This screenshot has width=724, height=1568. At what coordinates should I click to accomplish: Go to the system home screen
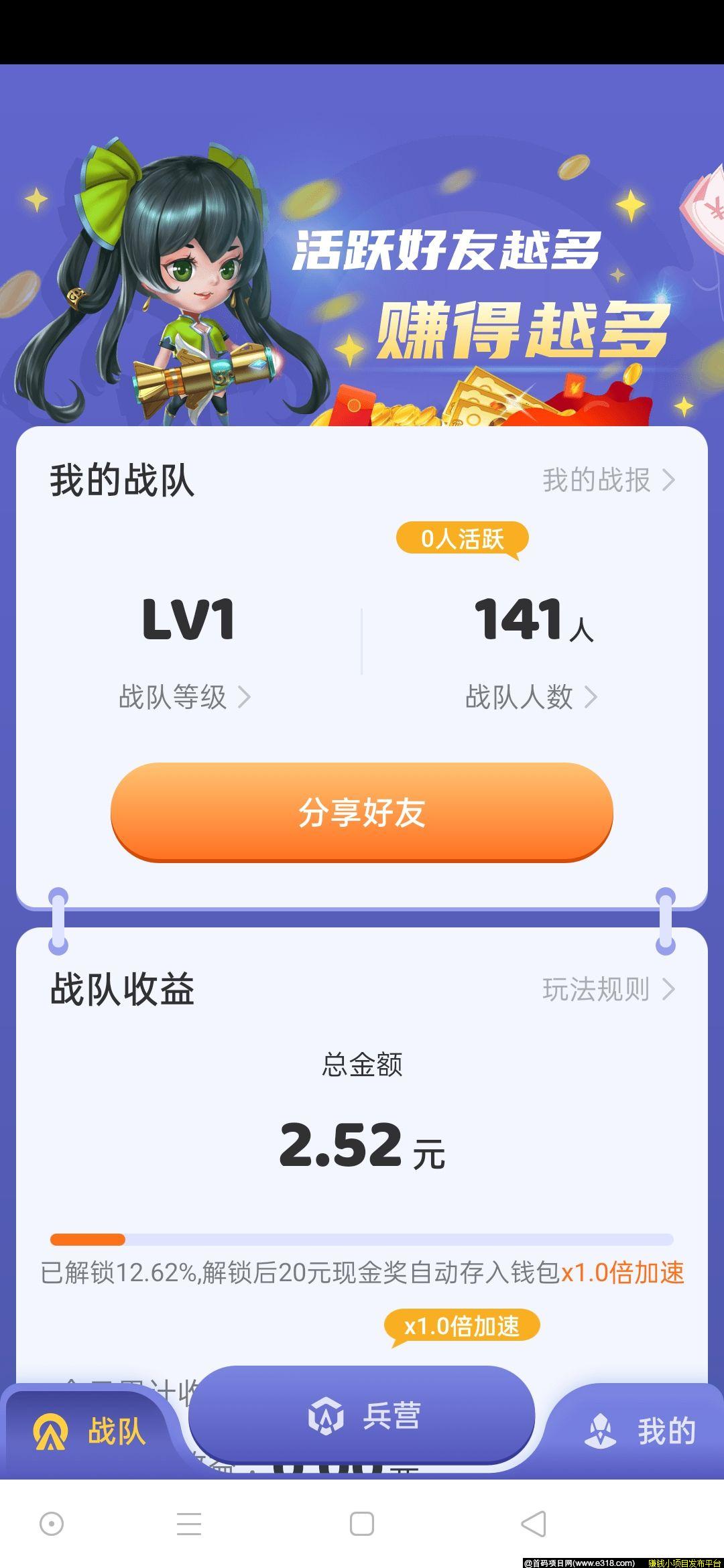pyautogui.click(x=362, y=1524)
